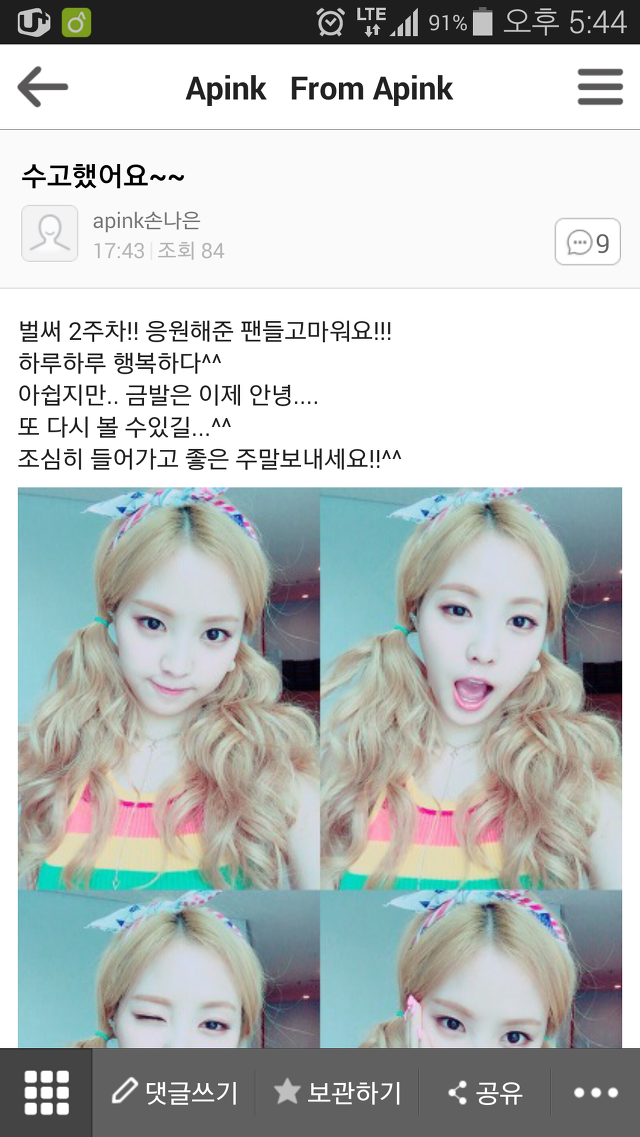Open the hamburger menu
640x1137 pixels.
tap(600, 87)
